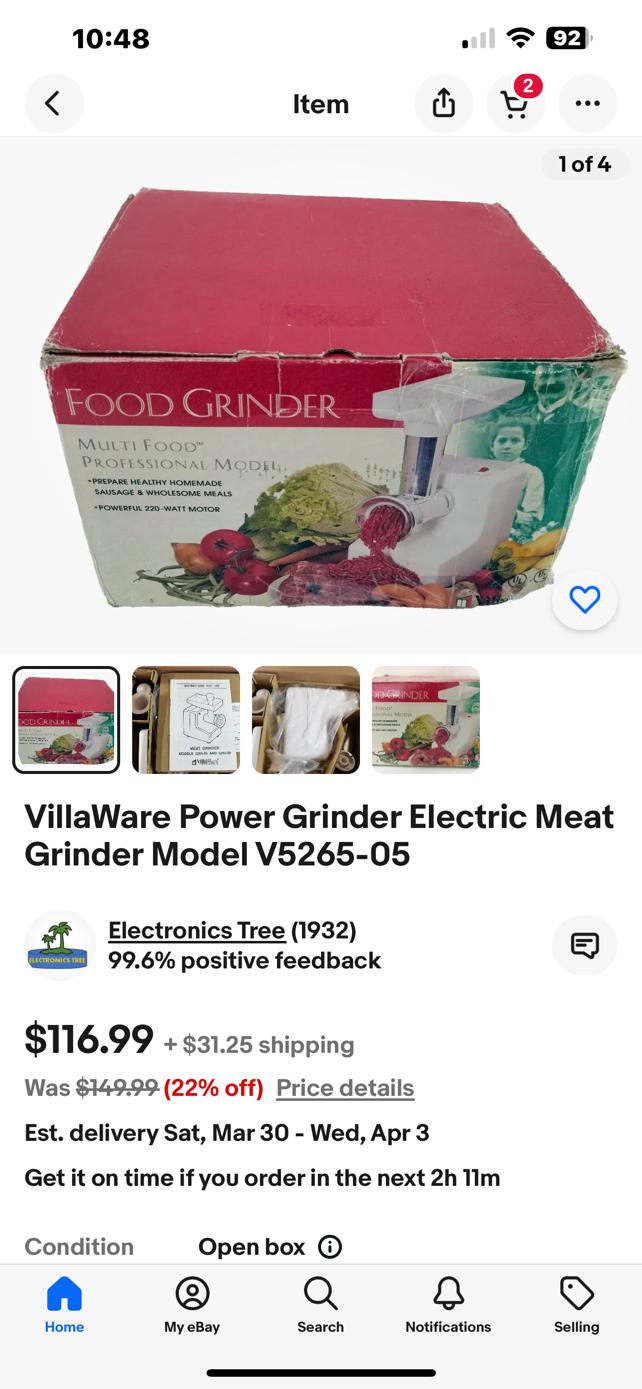
Task: Go back using the back arrow
Action: pos(53,104)
